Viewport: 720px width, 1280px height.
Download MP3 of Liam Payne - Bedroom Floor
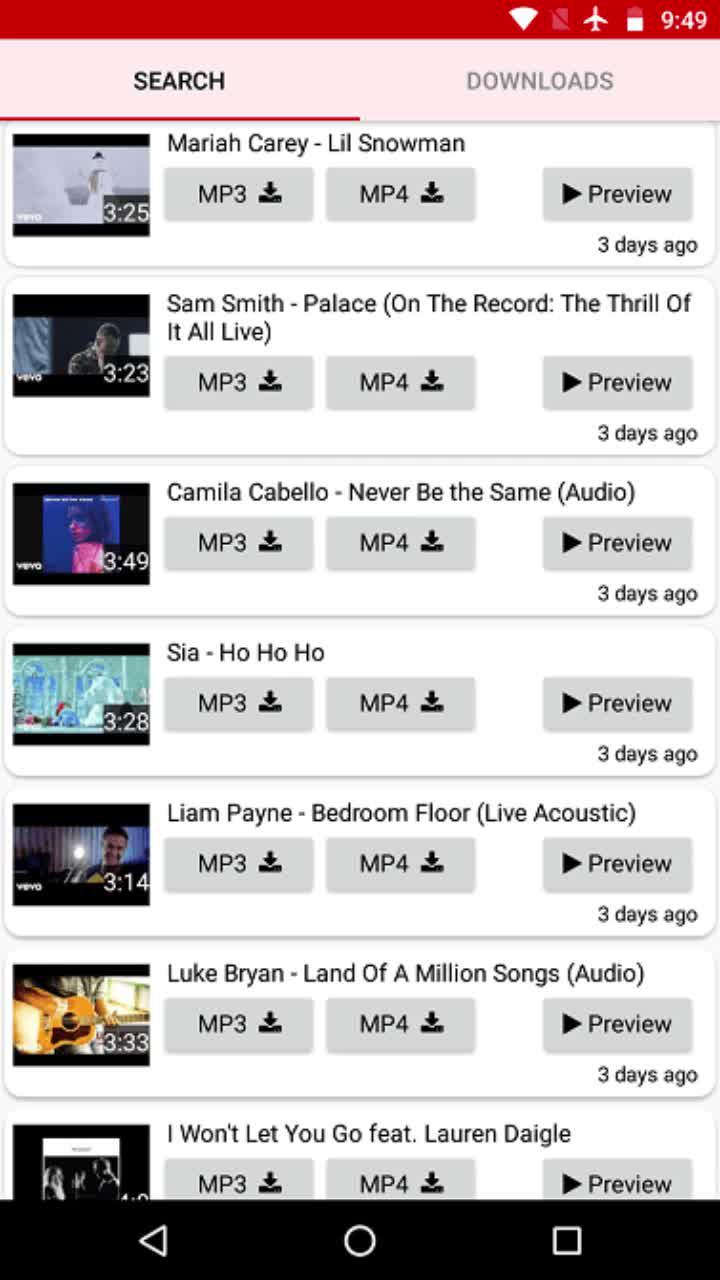239,864
